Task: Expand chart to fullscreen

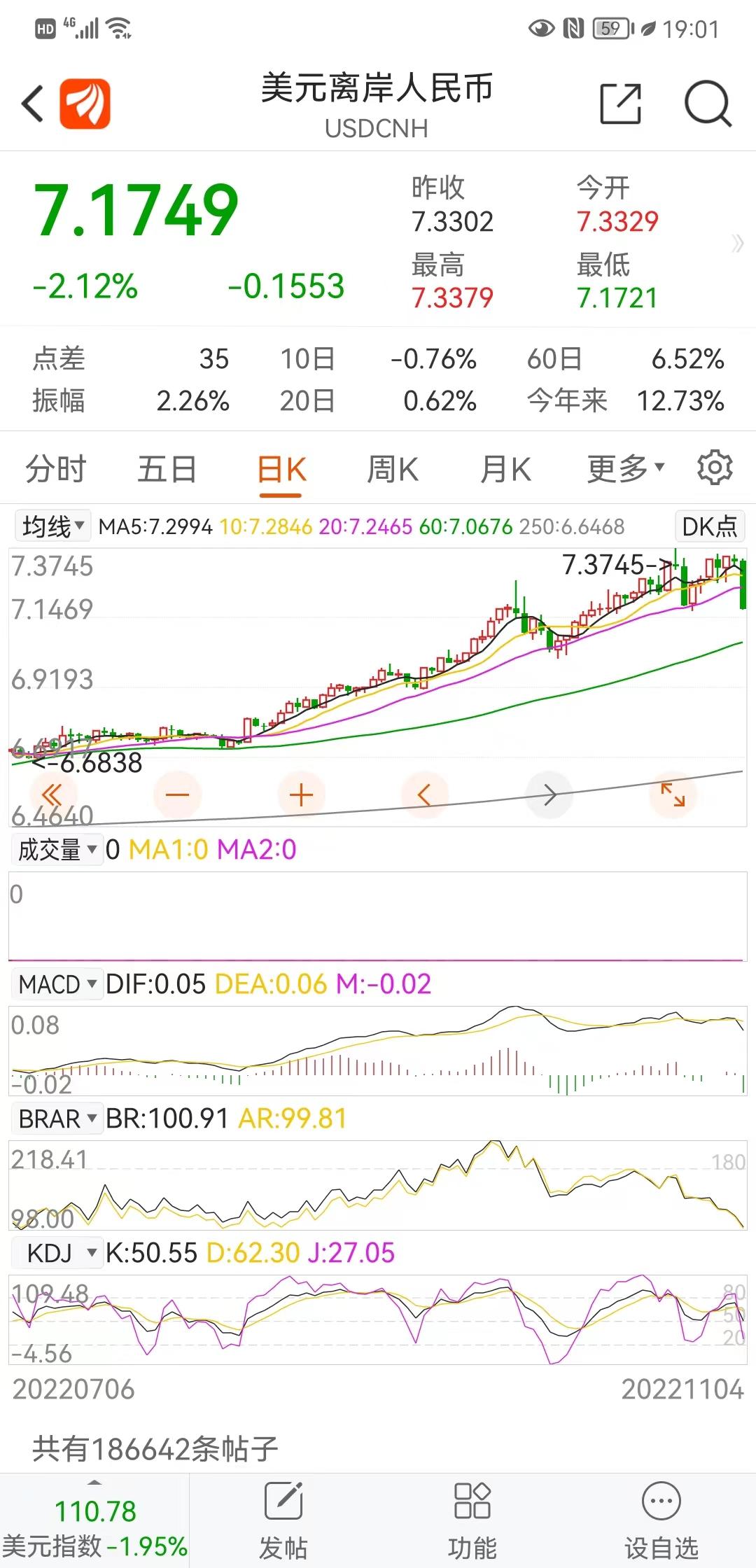Action: (x=673, y=794)
